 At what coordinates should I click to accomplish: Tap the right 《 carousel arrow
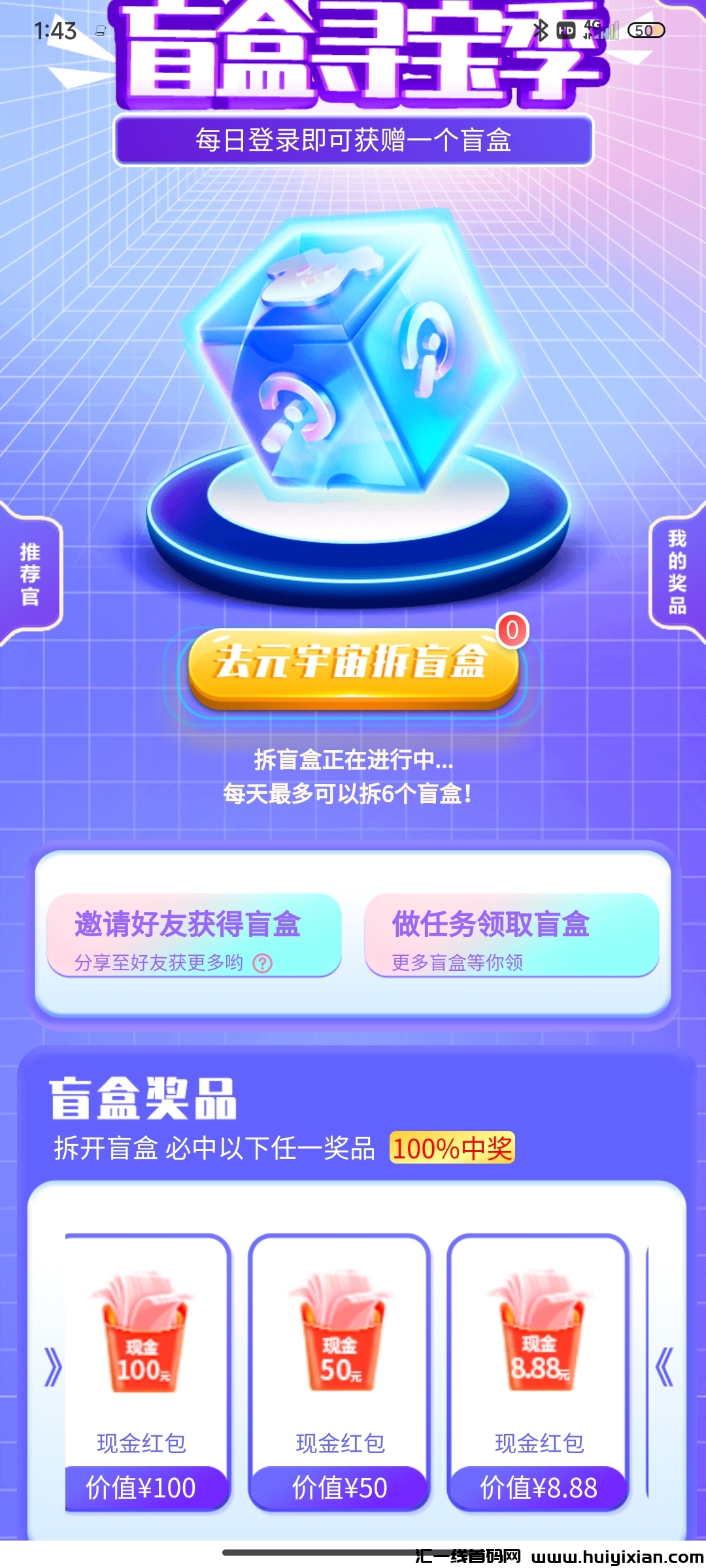point(664,1365)
